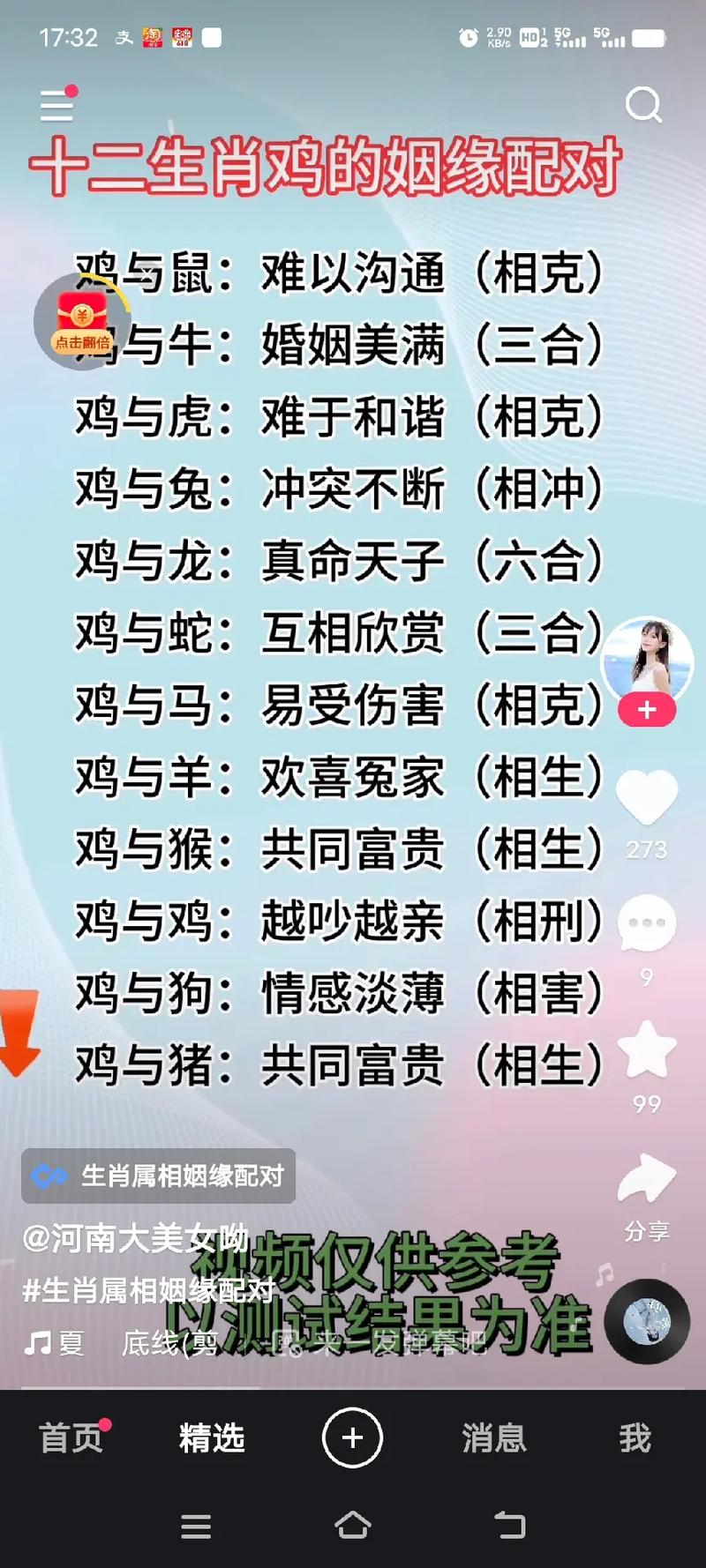Expand the 生肖属相姻缘配对 anchor tag
The height and width of the screenshot is (1568, 706).
159,1176
